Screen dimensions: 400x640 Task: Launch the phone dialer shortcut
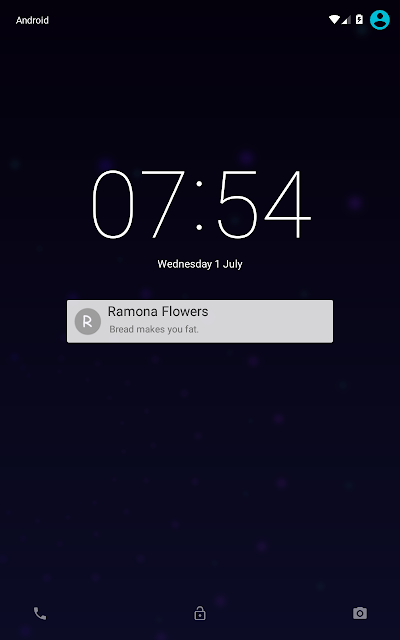(40, 613)
